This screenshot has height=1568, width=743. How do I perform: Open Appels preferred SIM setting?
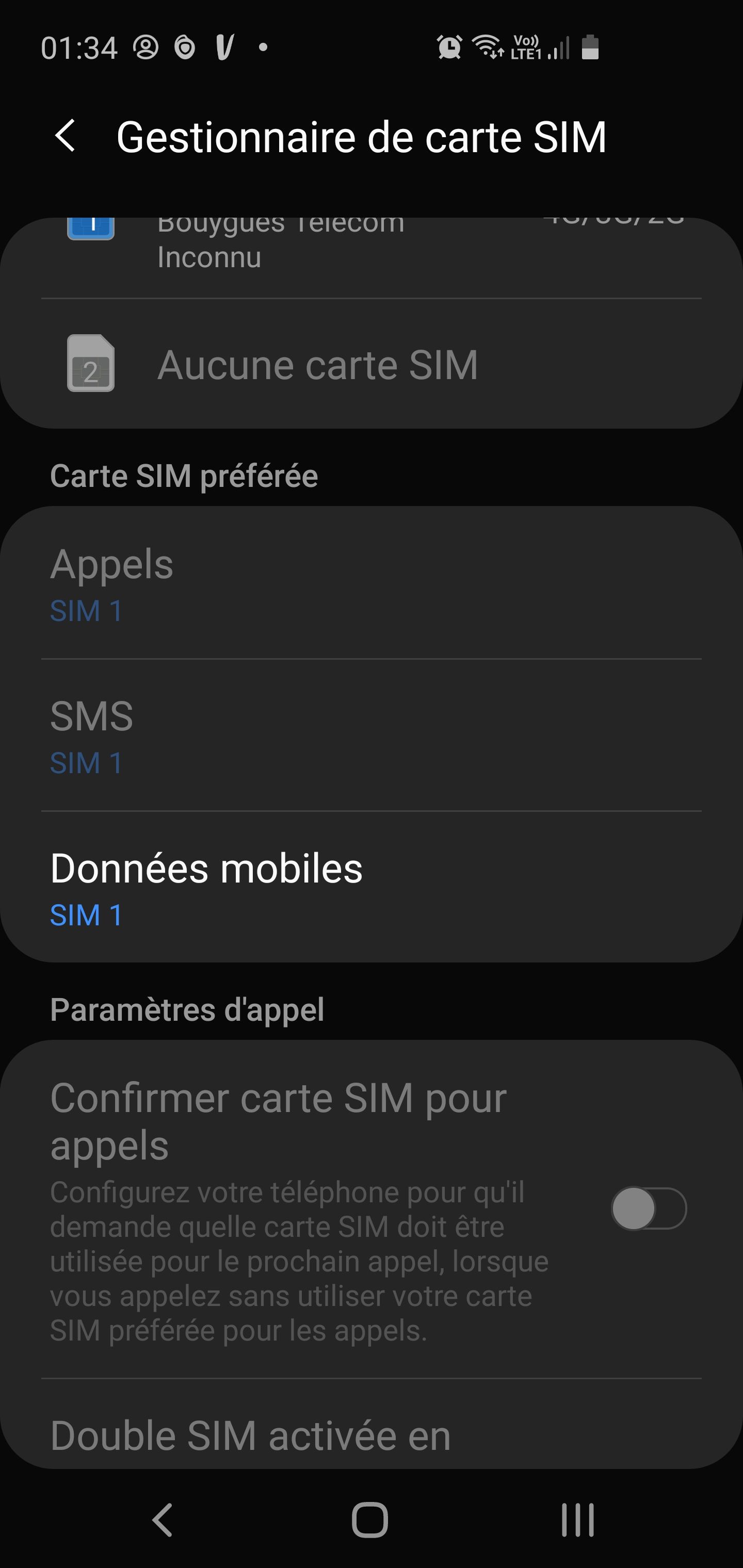(372, 583)
